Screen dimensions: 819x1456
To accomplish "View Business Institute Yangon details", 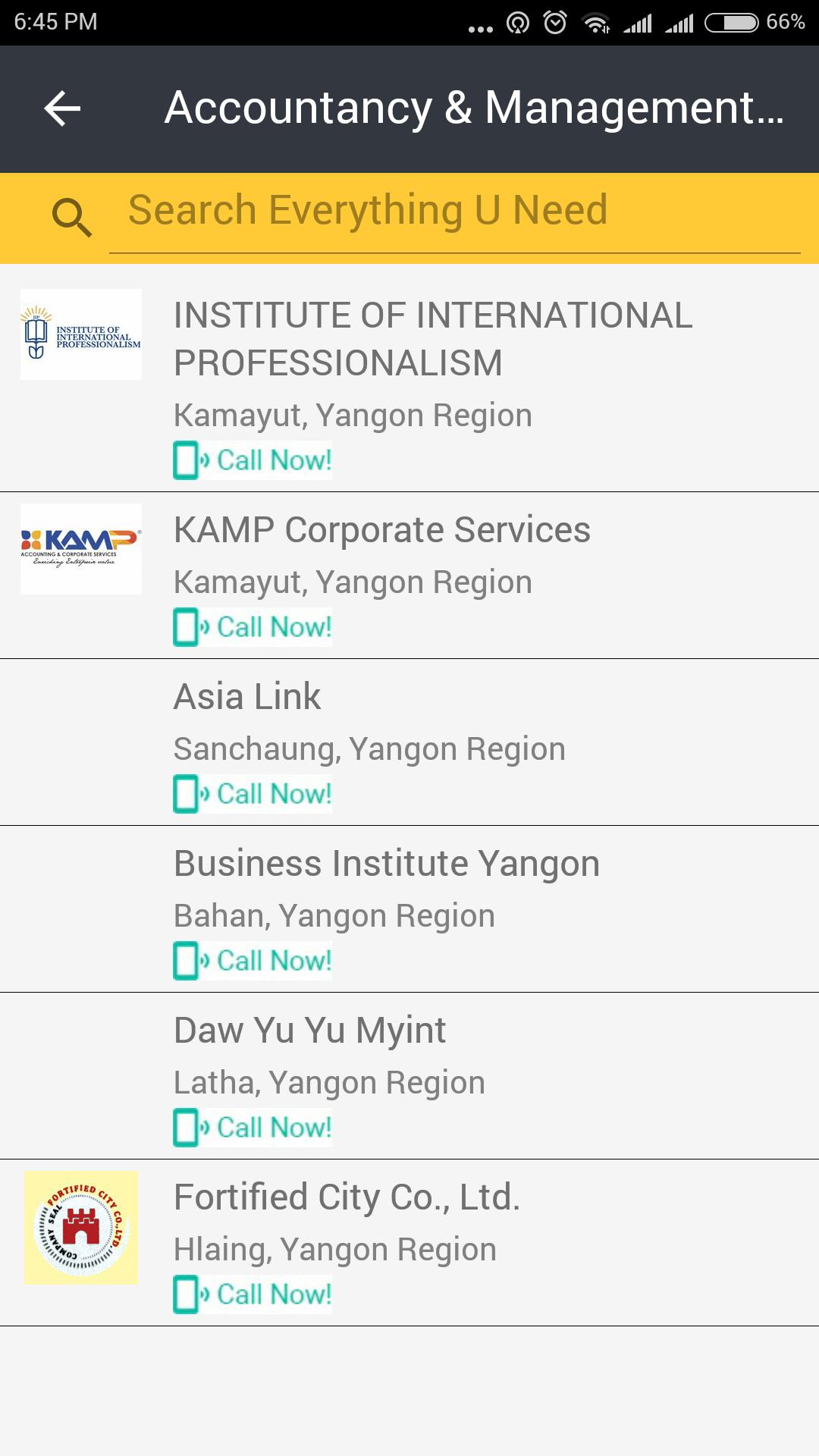I will click(386, 864).
